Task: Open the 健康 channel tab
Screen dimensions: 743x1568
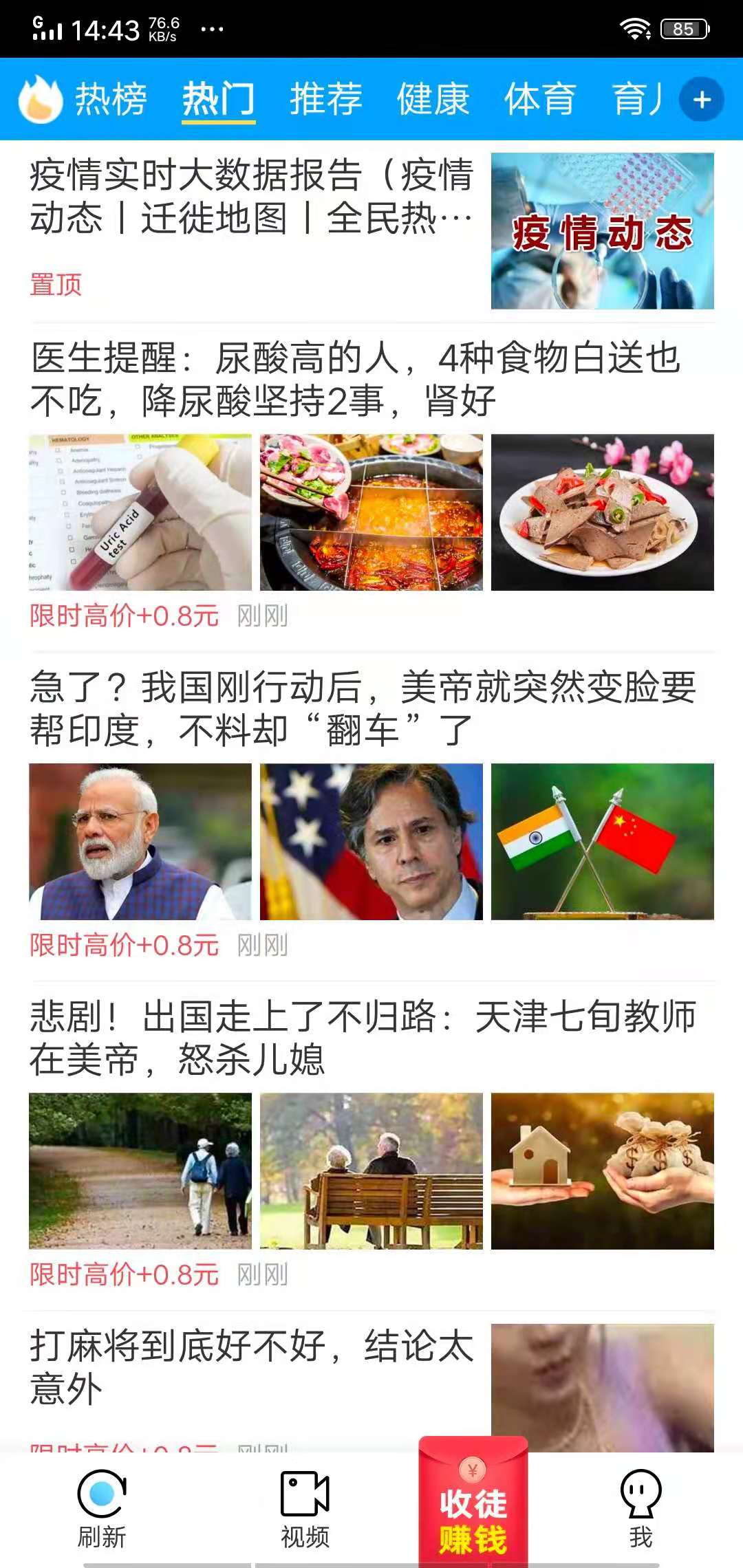Action: [x=433, y=100]
